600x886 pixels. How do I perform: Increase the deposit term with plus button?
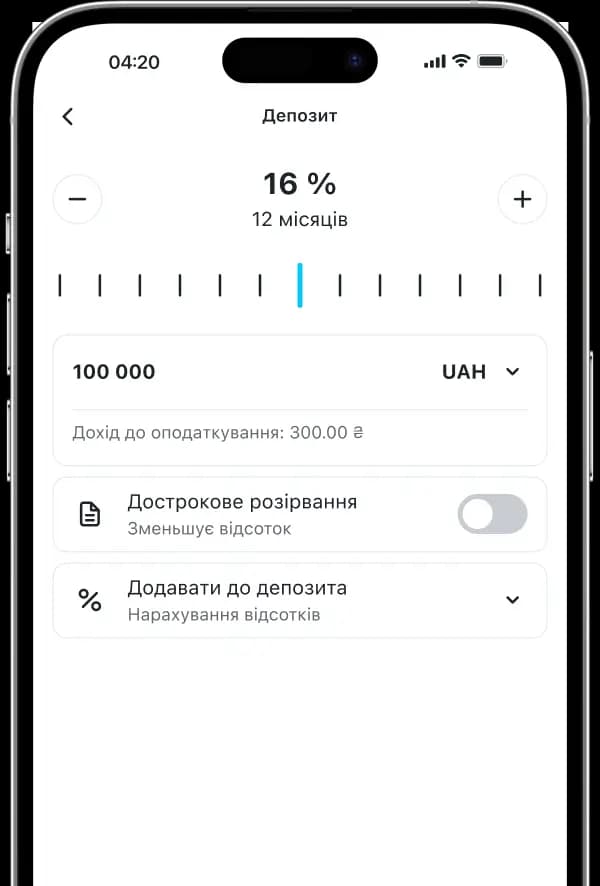(522, 199)
